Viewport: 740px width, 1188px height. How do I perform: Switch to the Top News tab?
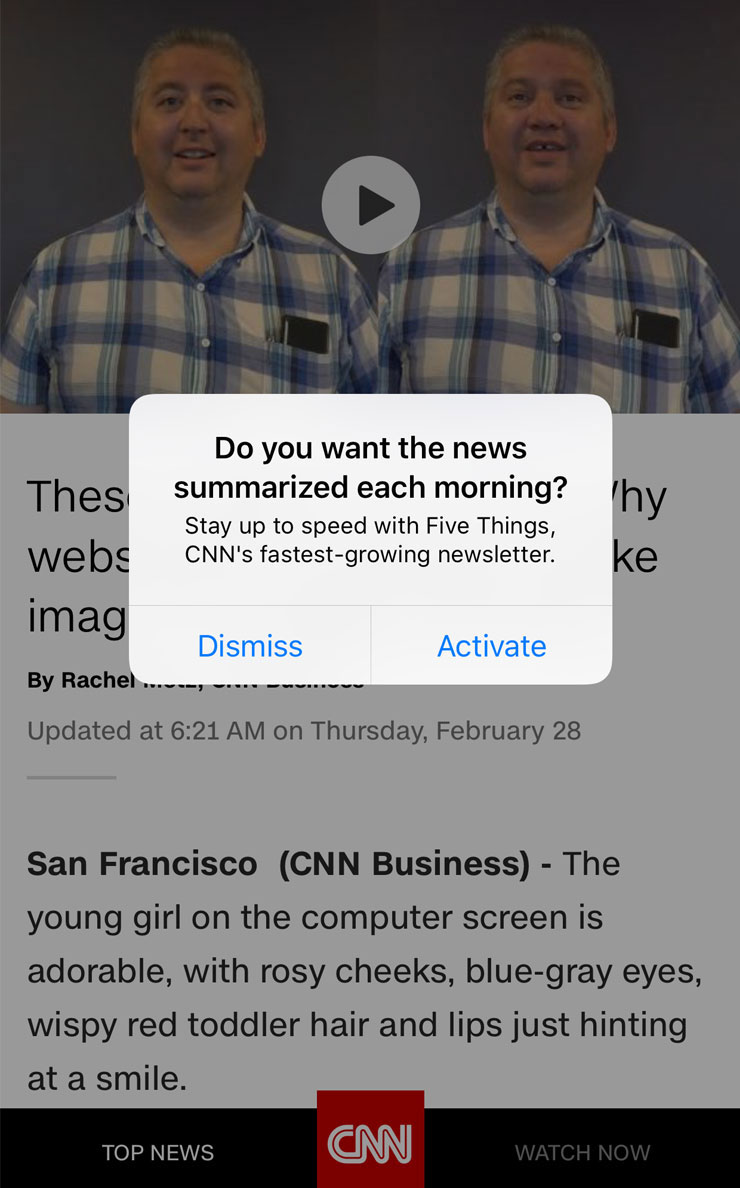tap(158, 1153)
